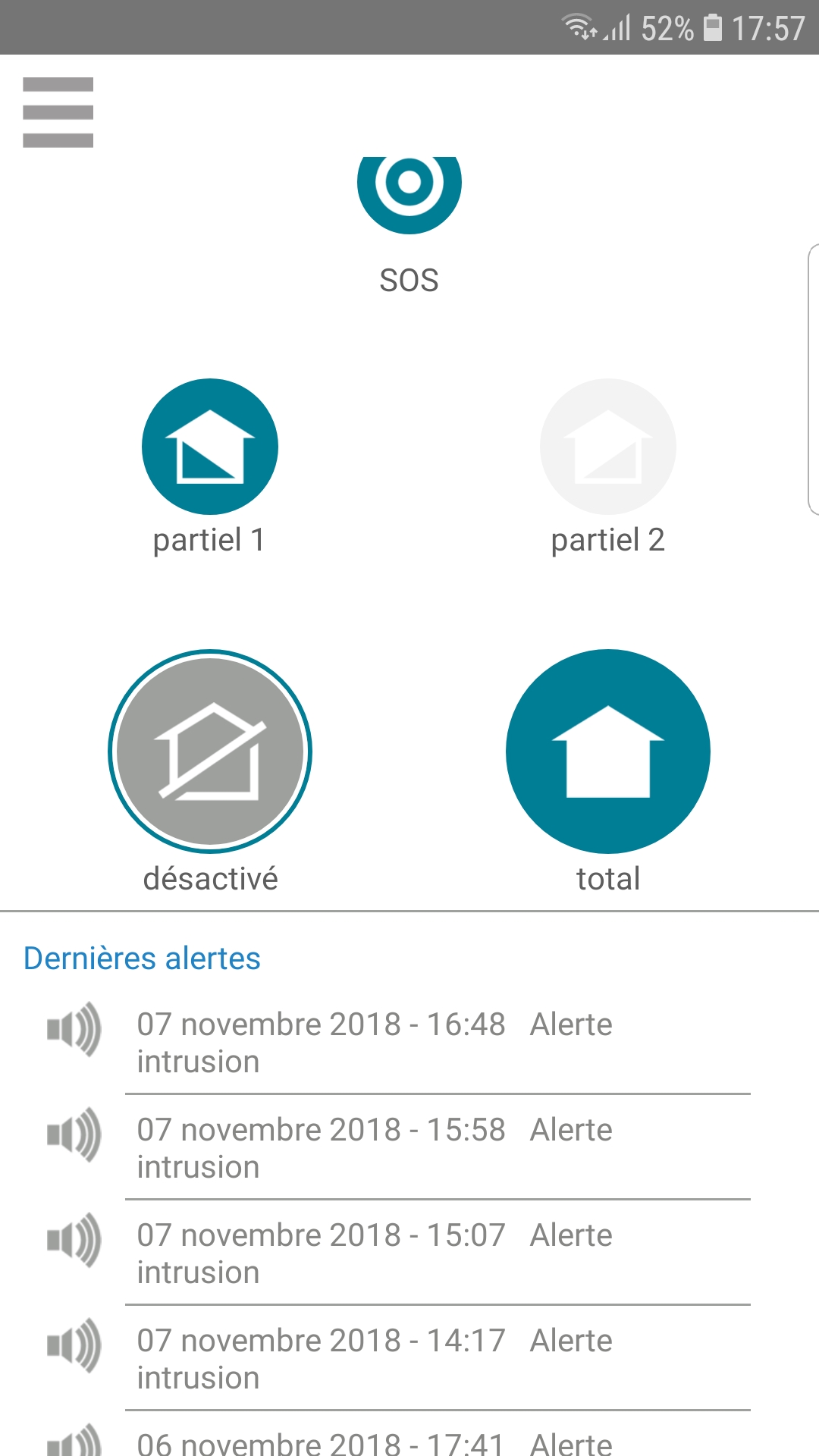Trigger the SOS alarm button
This screenshot has width=819, height=1456.
point(409,188)
